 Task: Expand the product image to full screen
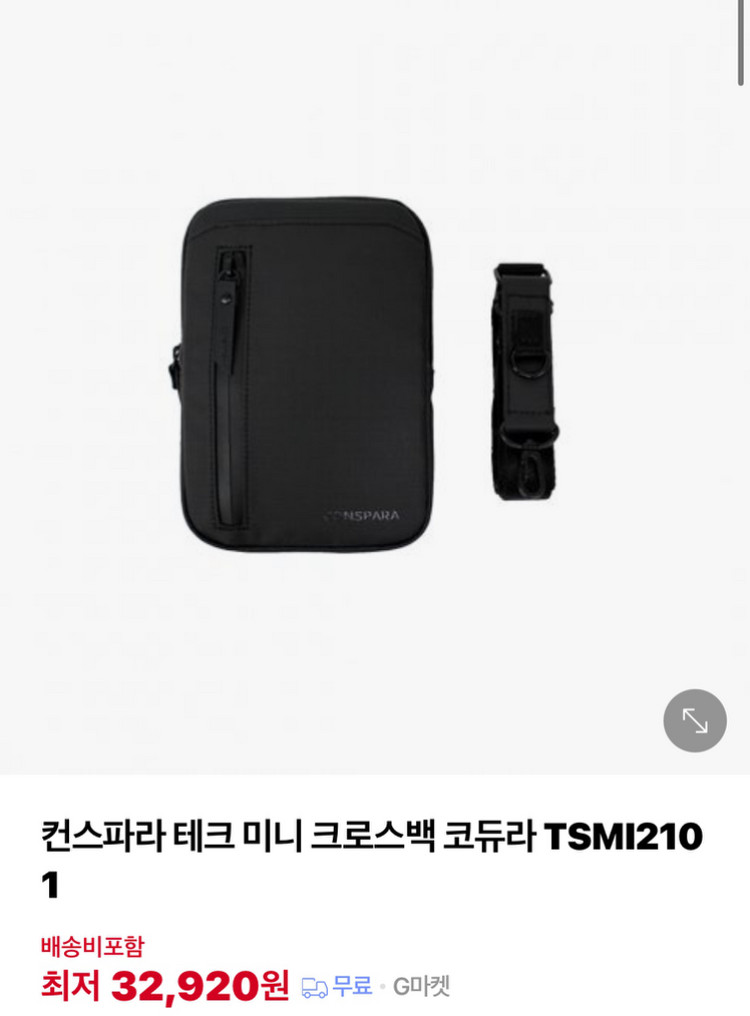[695, 720]
